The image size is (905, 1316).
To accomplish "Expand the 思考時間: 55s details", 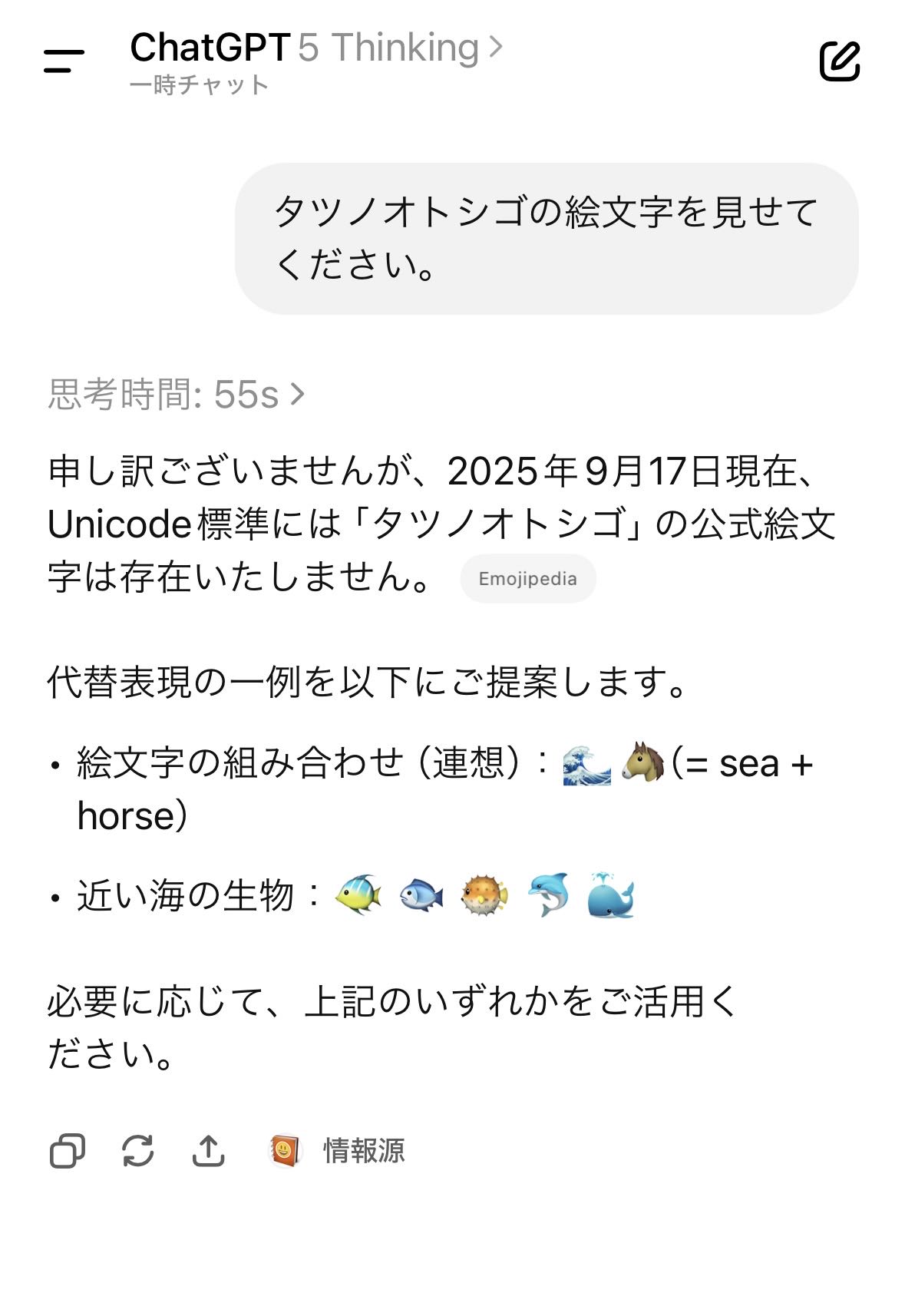I will [x=177, y=395].
